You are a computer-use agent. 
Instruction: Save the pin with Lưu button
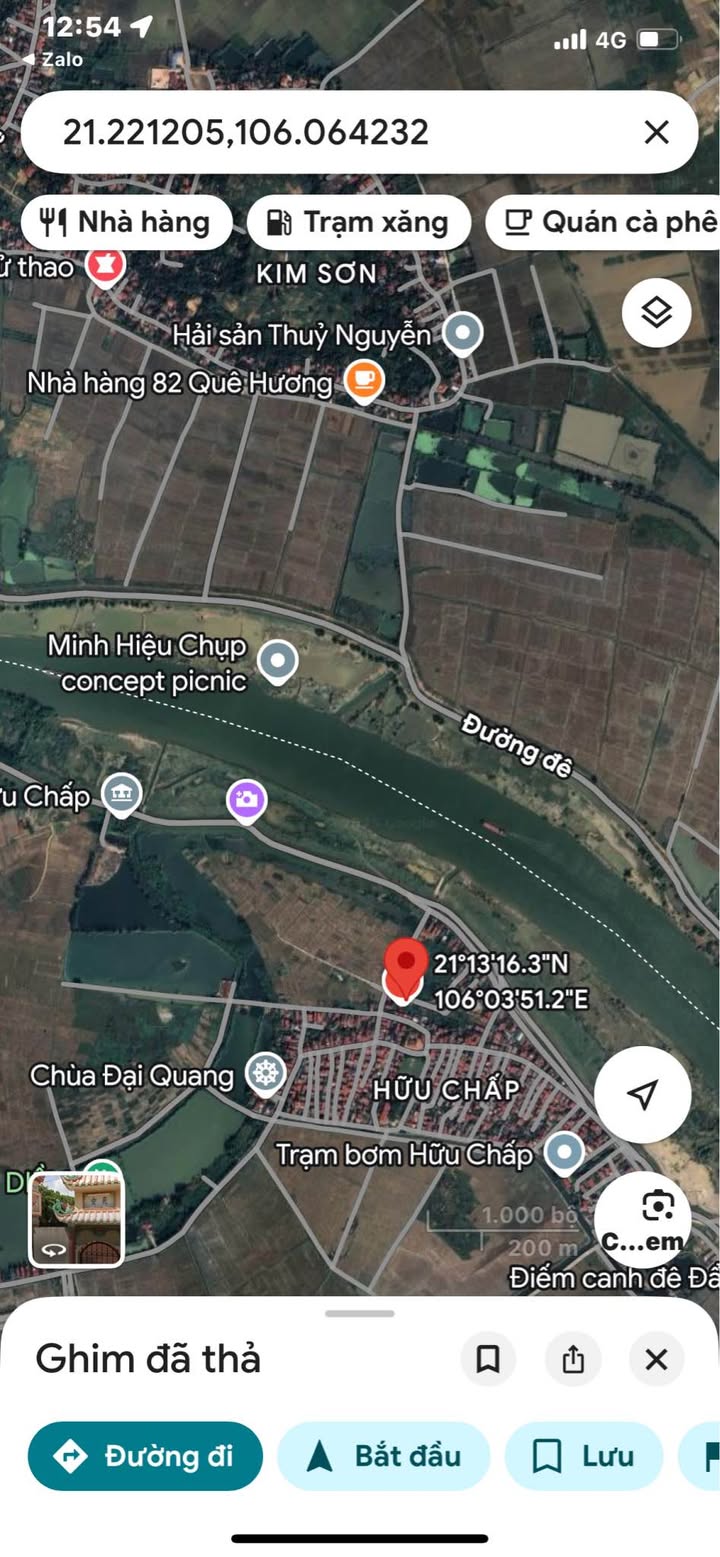[x=583, y=1456]
